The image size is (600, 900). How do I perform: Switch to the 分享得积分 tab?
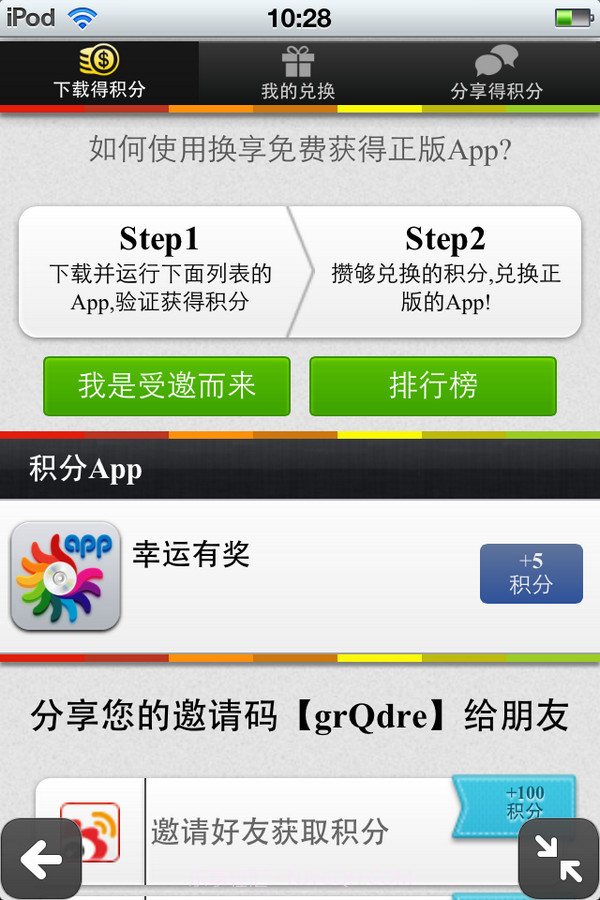click(x=497, y=72)
